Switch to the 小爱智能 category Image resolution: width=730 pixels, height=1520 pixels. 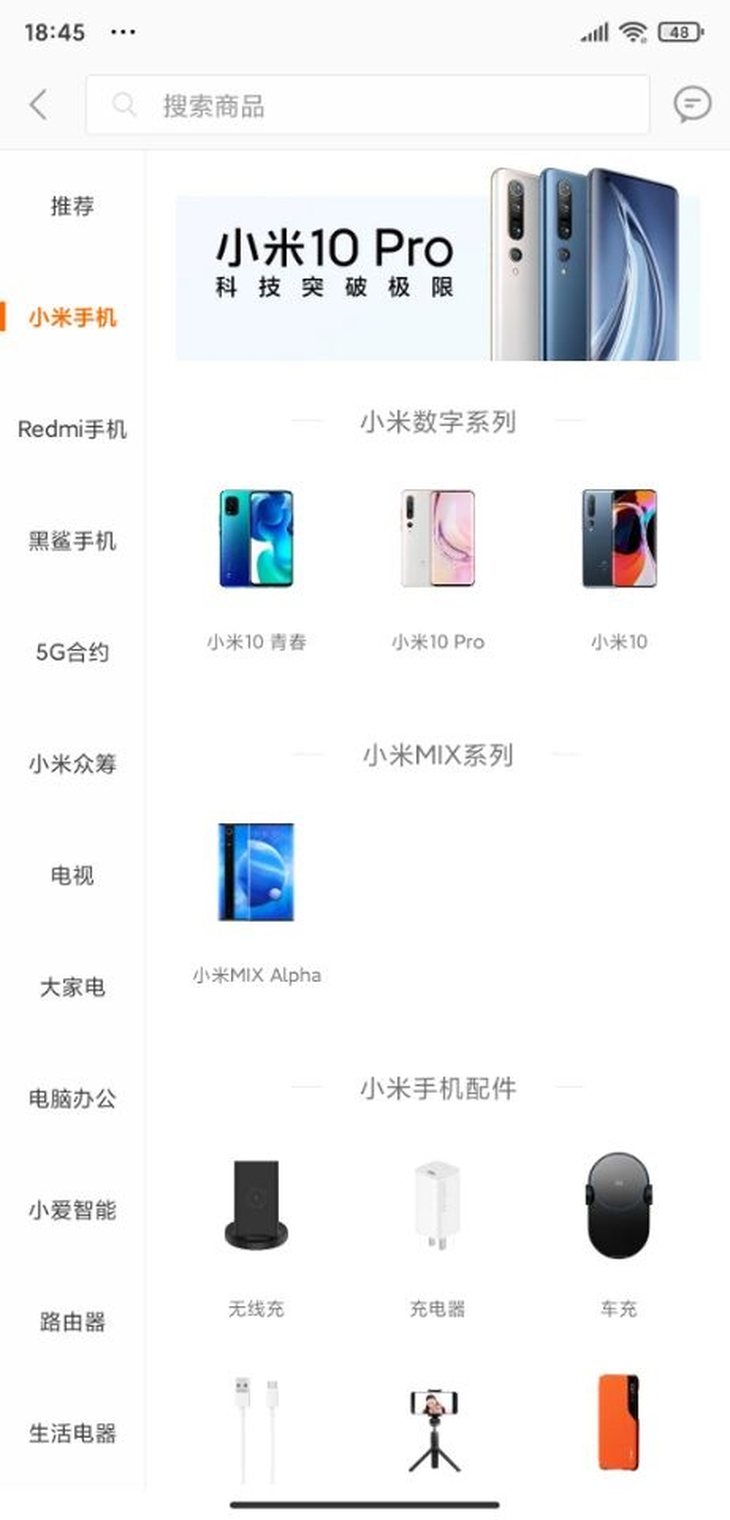click(72, 1210)
